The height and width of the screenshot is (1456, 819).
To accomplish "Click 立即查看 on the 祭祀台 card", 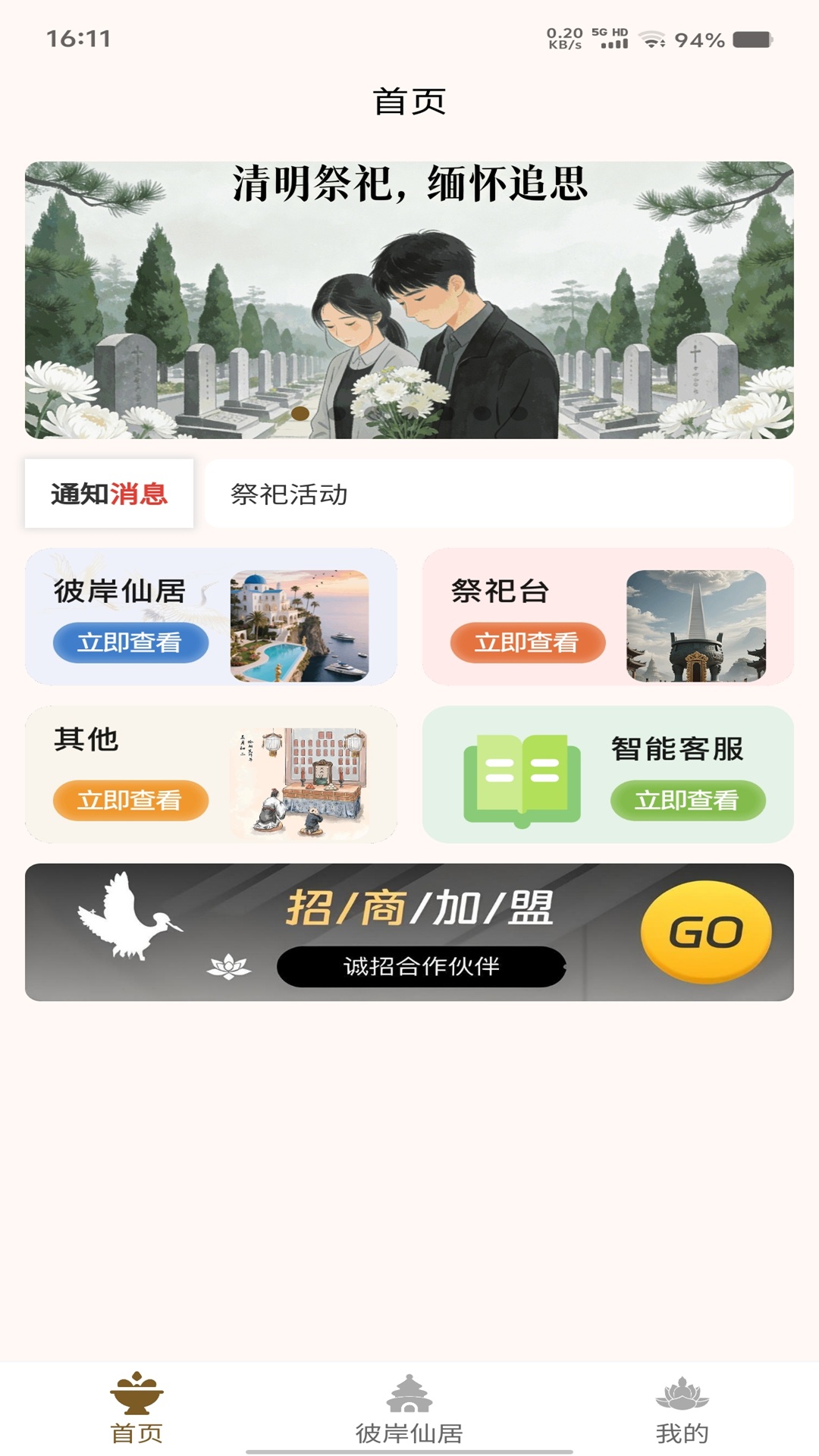I will (529, 642).
